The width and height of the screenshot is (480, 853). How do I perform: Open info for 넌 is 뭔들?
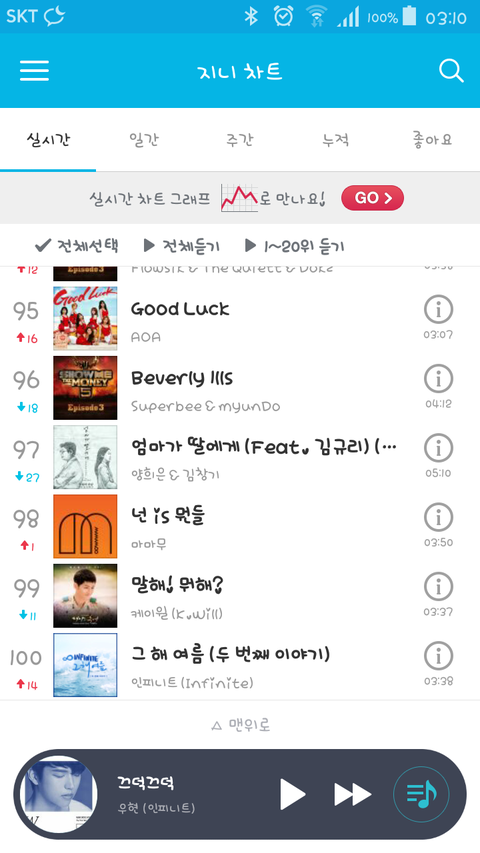click(438, 517)
